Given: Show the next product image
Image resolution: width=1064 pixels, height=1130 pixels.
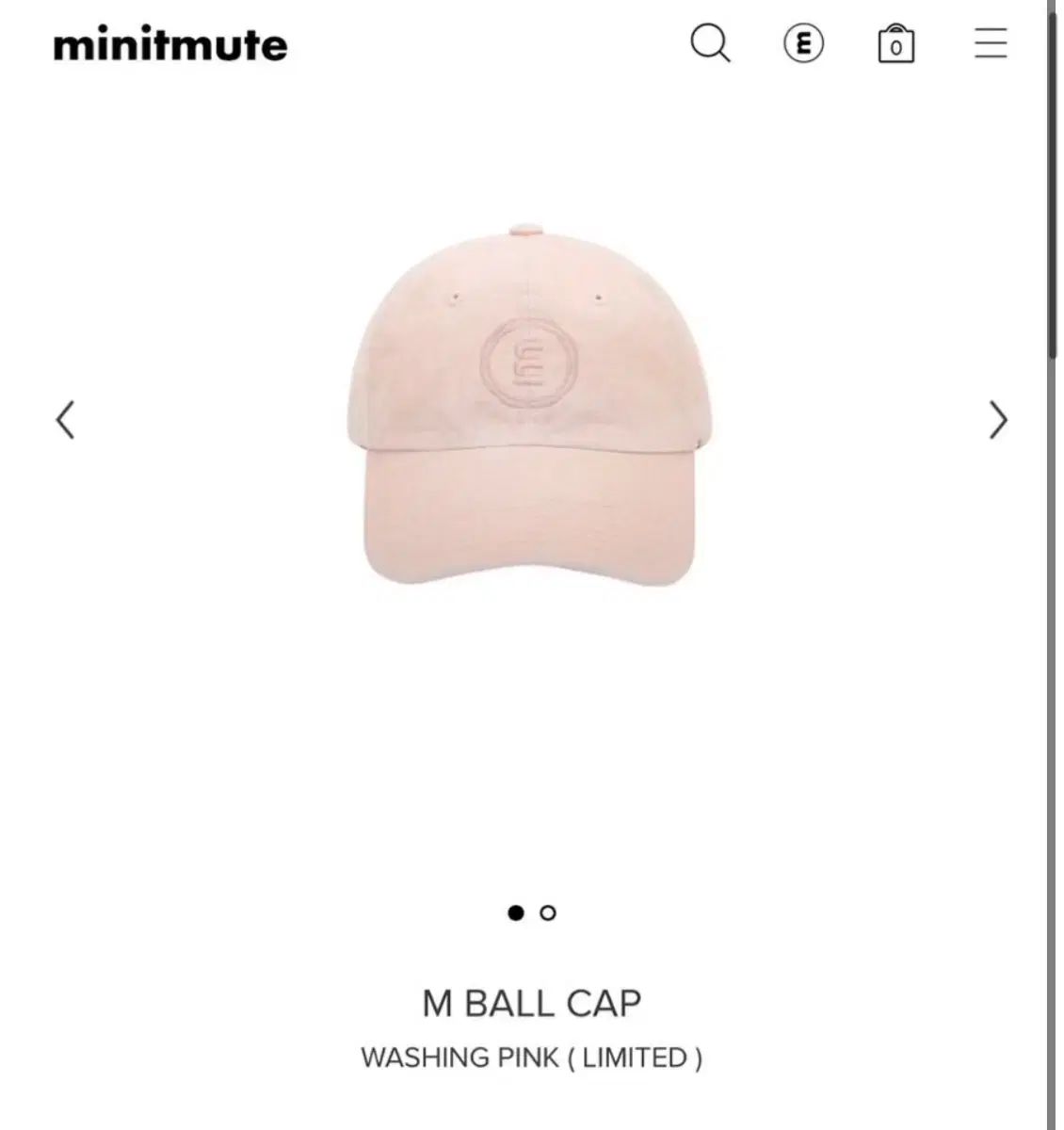Looking at the screenshot, I should pos(998,420).
